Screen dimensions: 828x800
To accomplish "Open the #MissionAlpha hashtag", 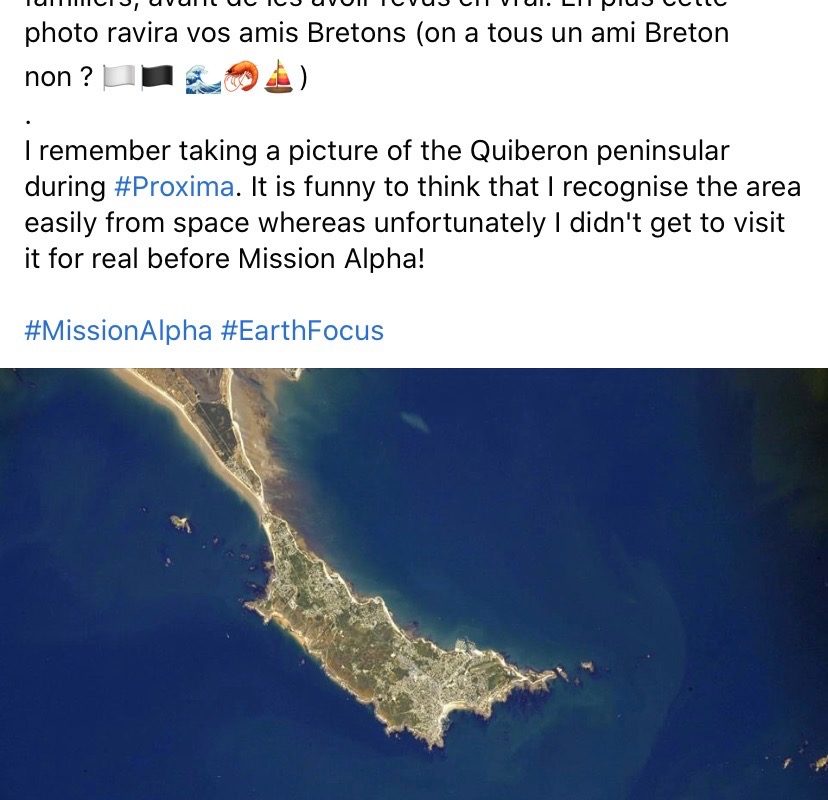I will point(118,331).
